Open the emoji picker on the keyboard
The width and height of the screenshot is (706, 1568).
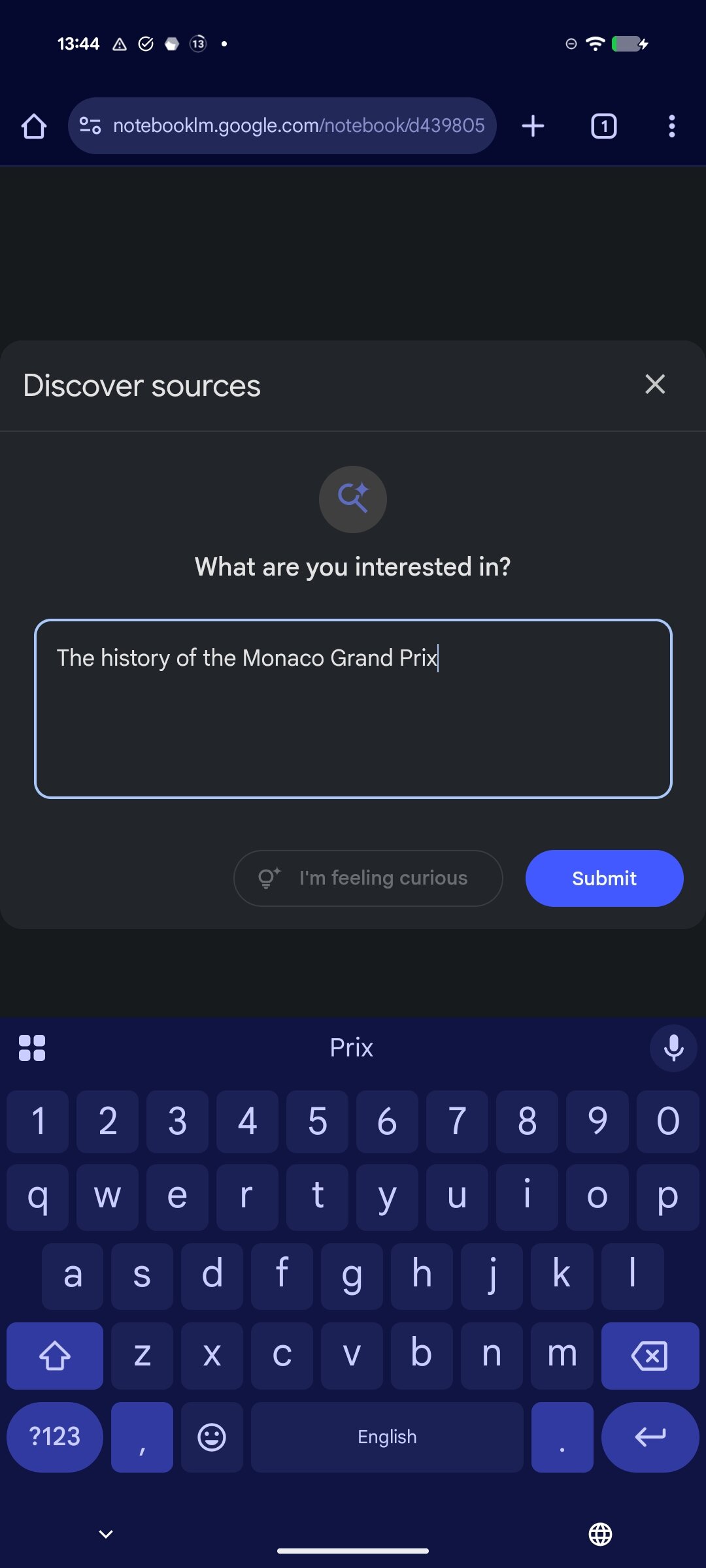coord(211,1437)
